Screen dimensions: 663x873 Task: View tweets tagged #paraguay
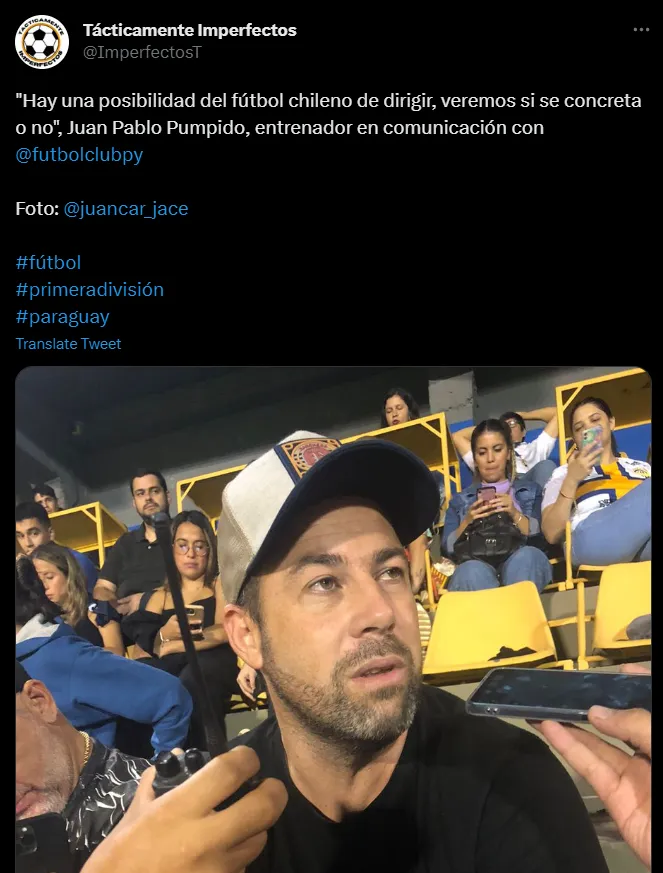point(63,317)
